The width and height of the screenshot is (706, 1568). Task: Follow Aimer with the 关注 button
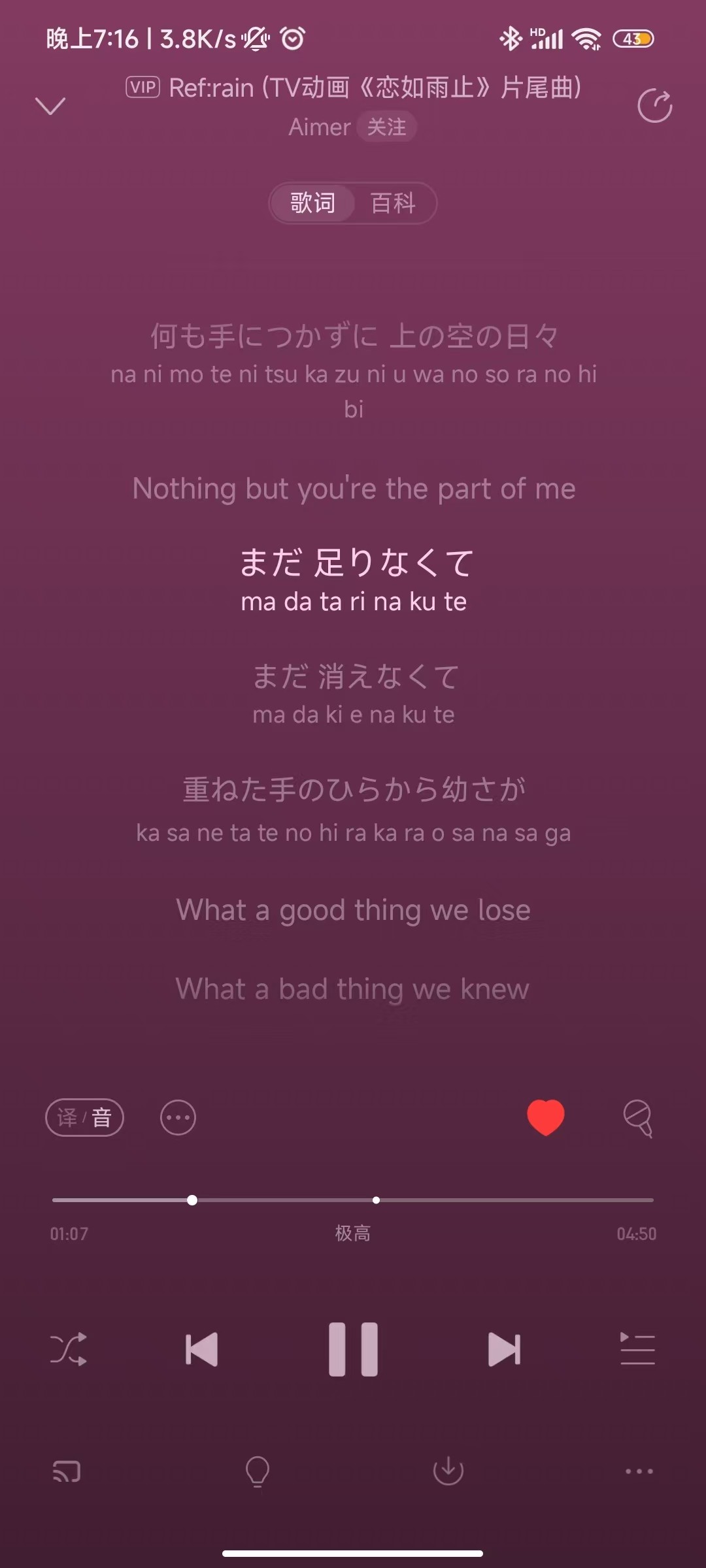[x=386, y=127]
